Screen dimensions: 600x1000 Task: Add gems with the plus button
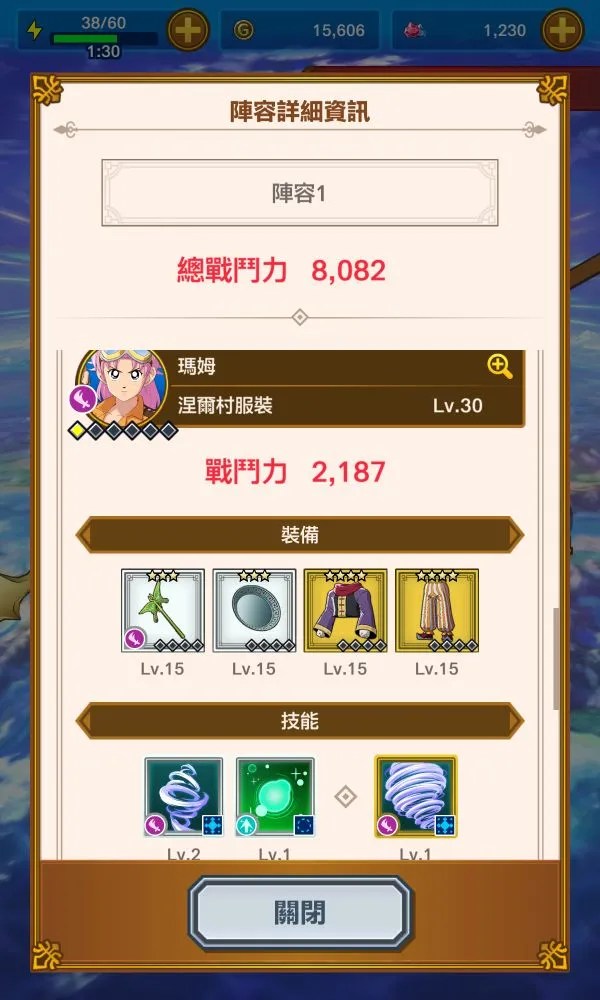coord(562,30)
